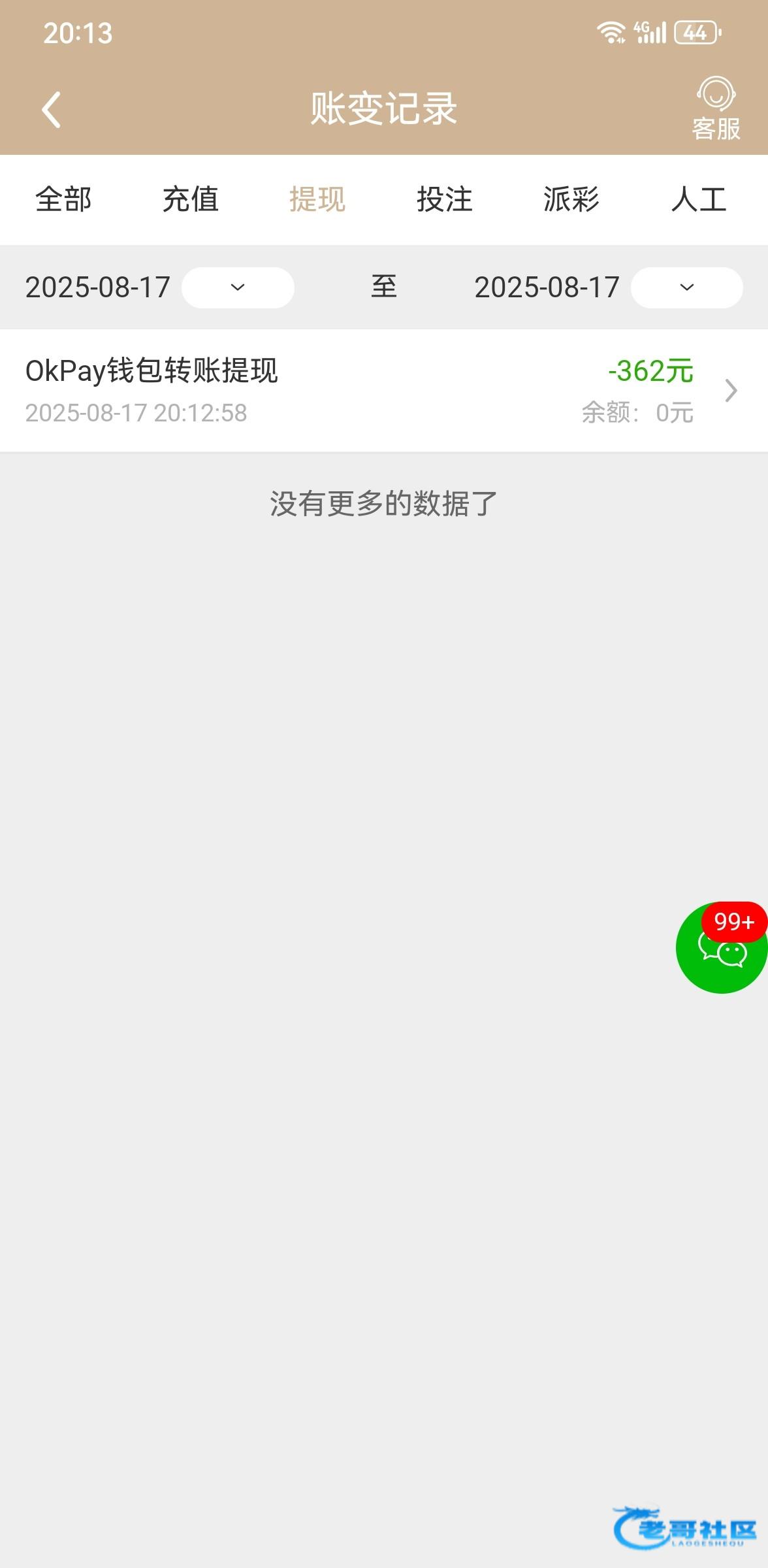
Task: Show the 派彩 records tab
Action: (571, 199)
